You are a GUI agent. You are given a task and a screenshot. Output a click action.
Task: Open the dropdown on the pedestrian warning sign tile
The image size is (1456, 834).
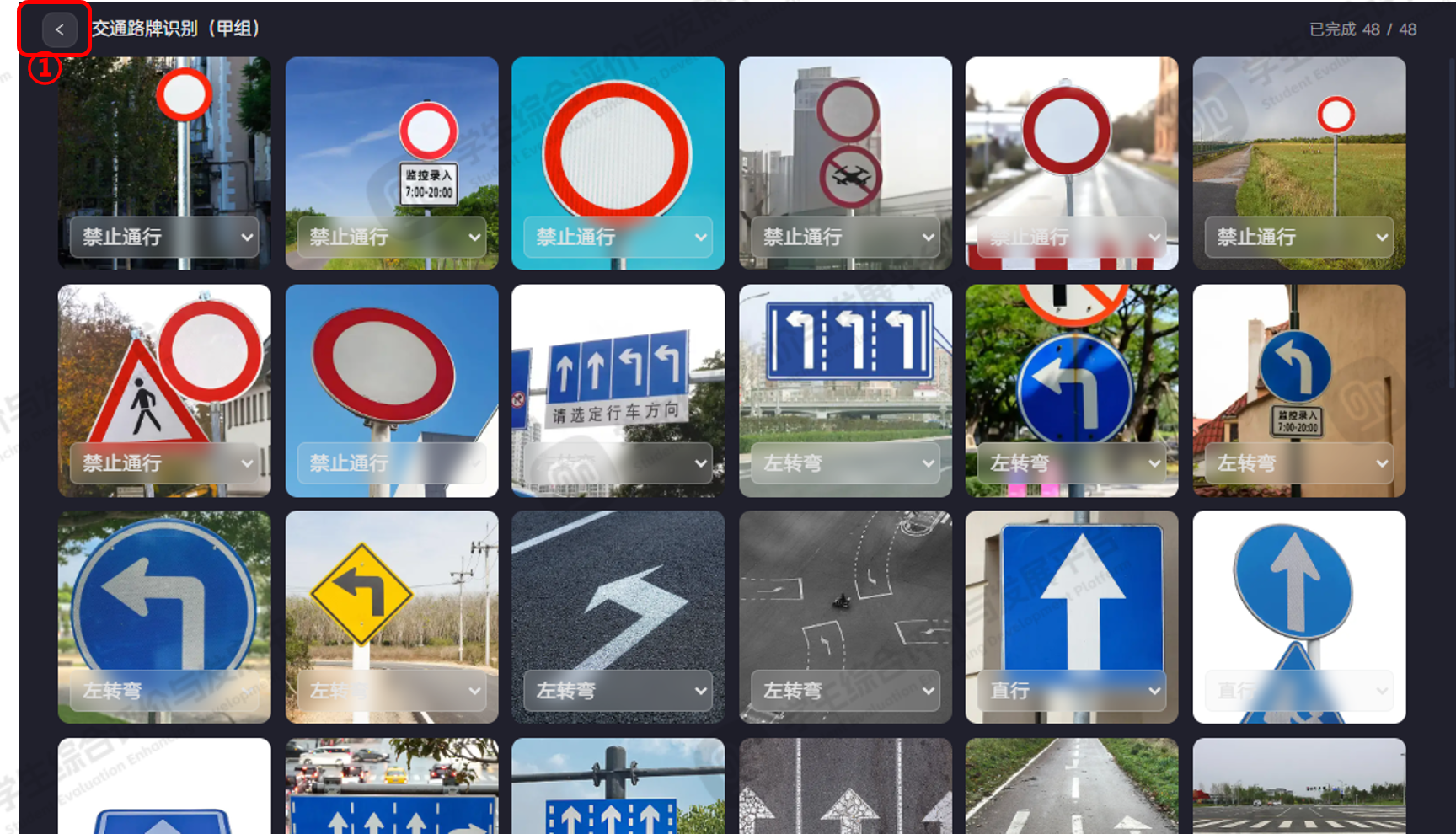[164, 463]
